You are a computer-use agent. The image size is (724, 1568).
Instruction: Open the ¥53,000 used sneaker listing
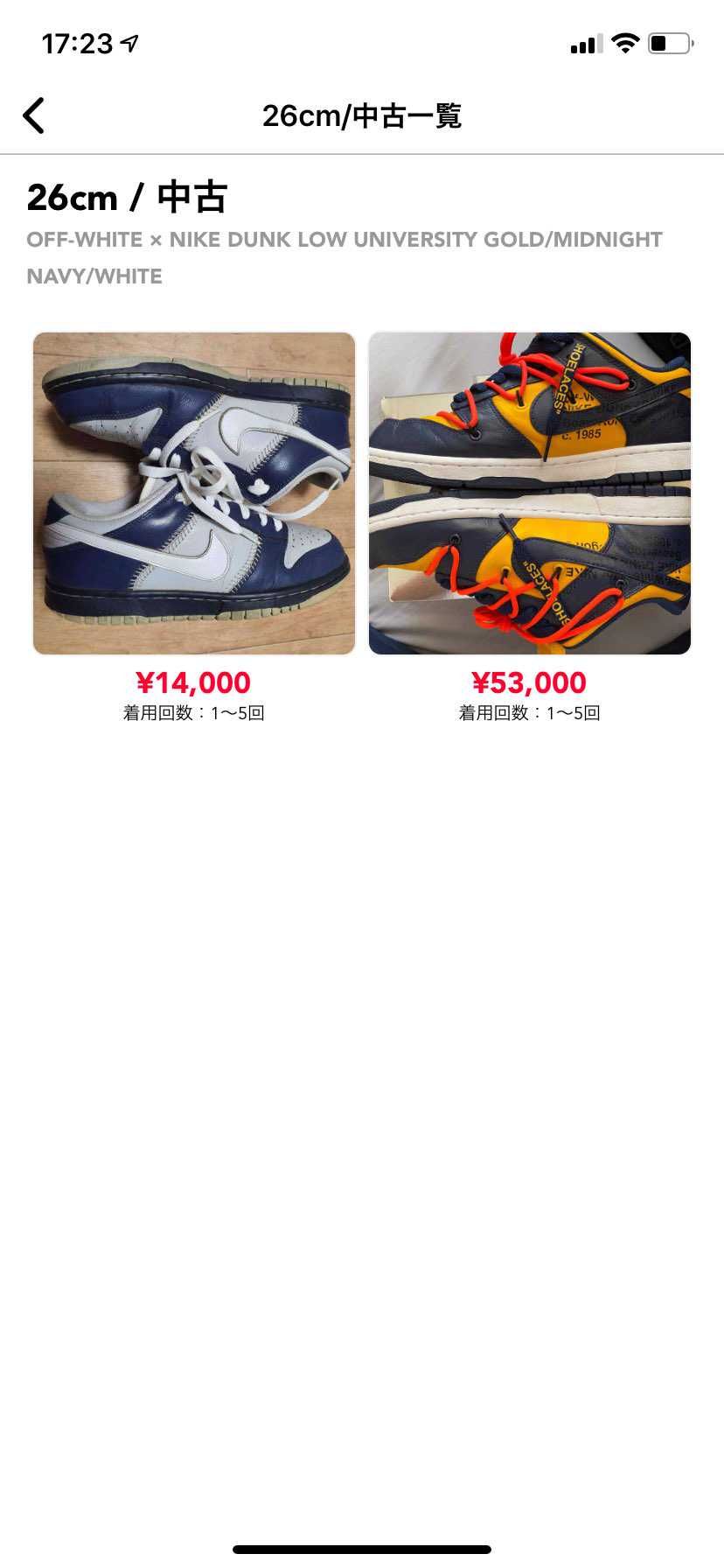coord(530,493)
